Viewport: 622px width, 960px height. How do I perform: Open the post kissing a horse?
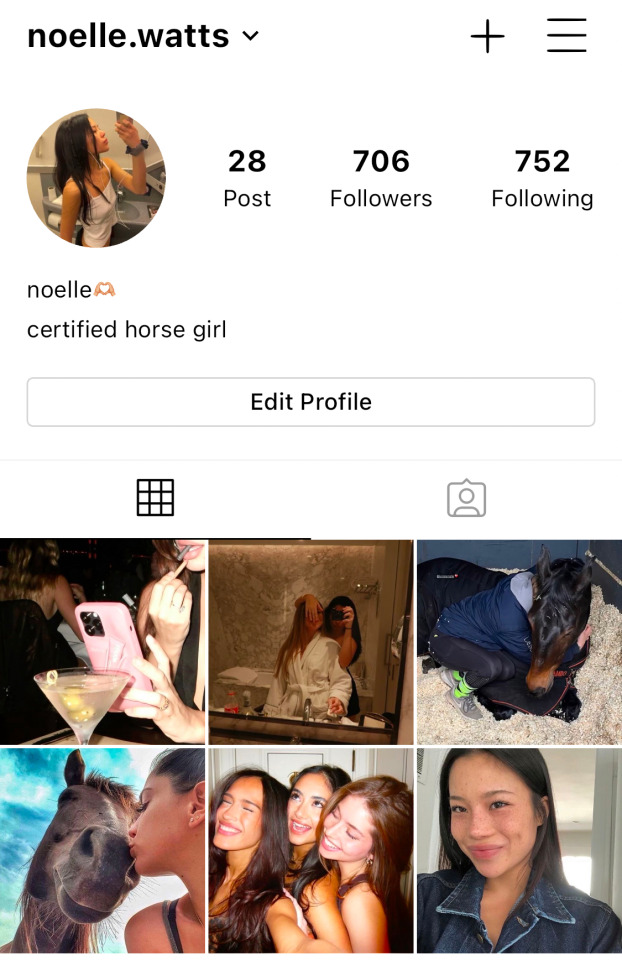103,850
